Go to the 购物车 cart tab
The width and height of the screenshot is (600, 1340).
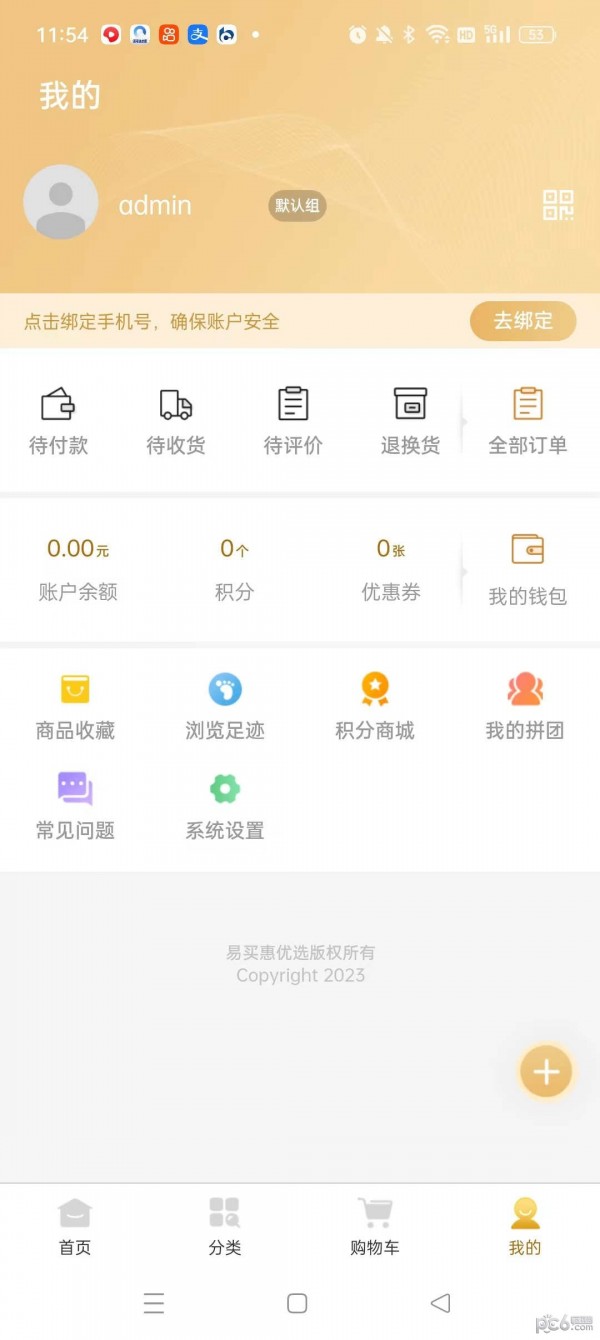click(x=375, y=1227)
